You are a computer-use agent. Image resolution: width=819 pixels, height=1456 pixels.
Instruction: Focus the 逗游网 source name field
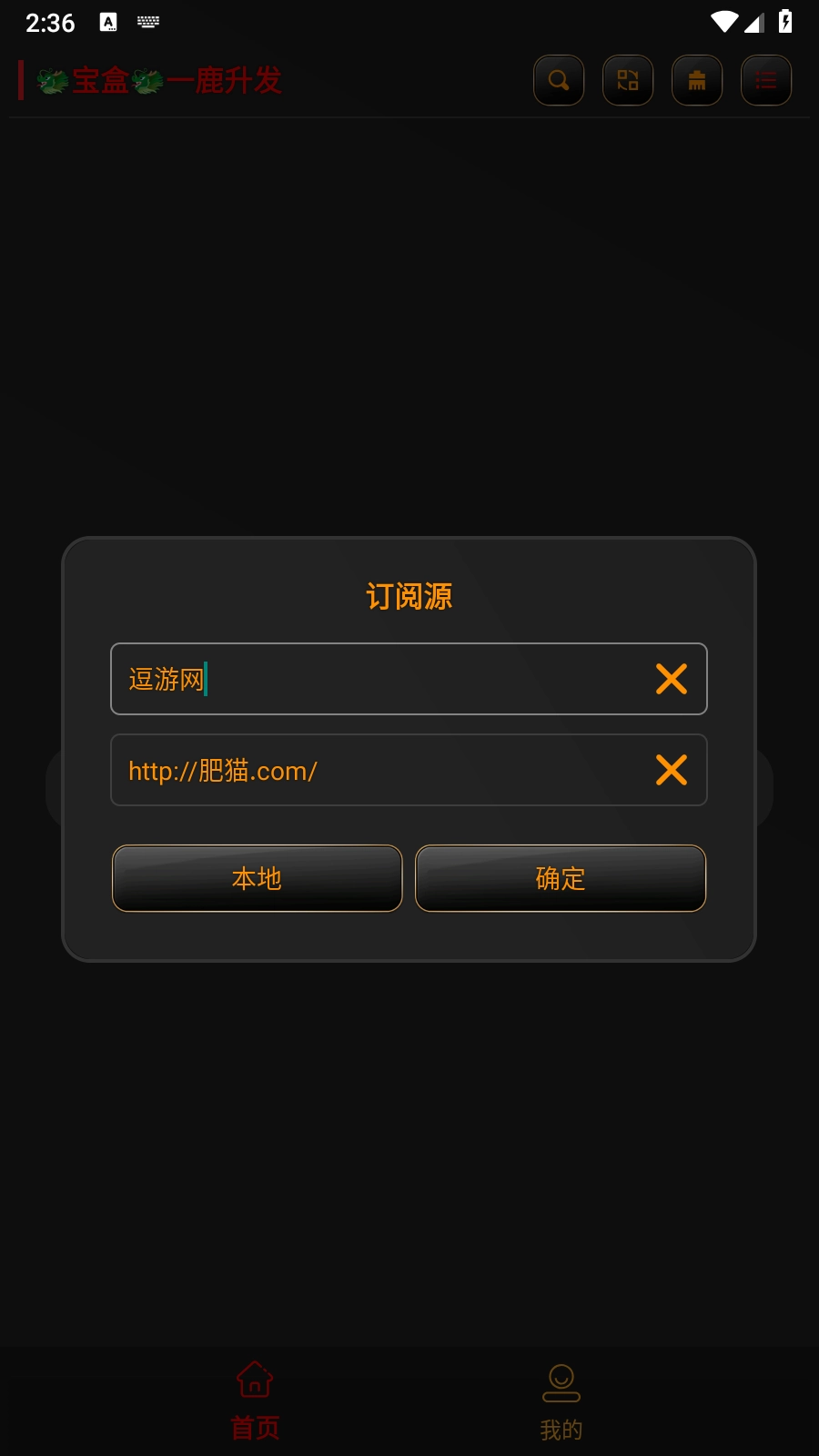tap(382, 679)
